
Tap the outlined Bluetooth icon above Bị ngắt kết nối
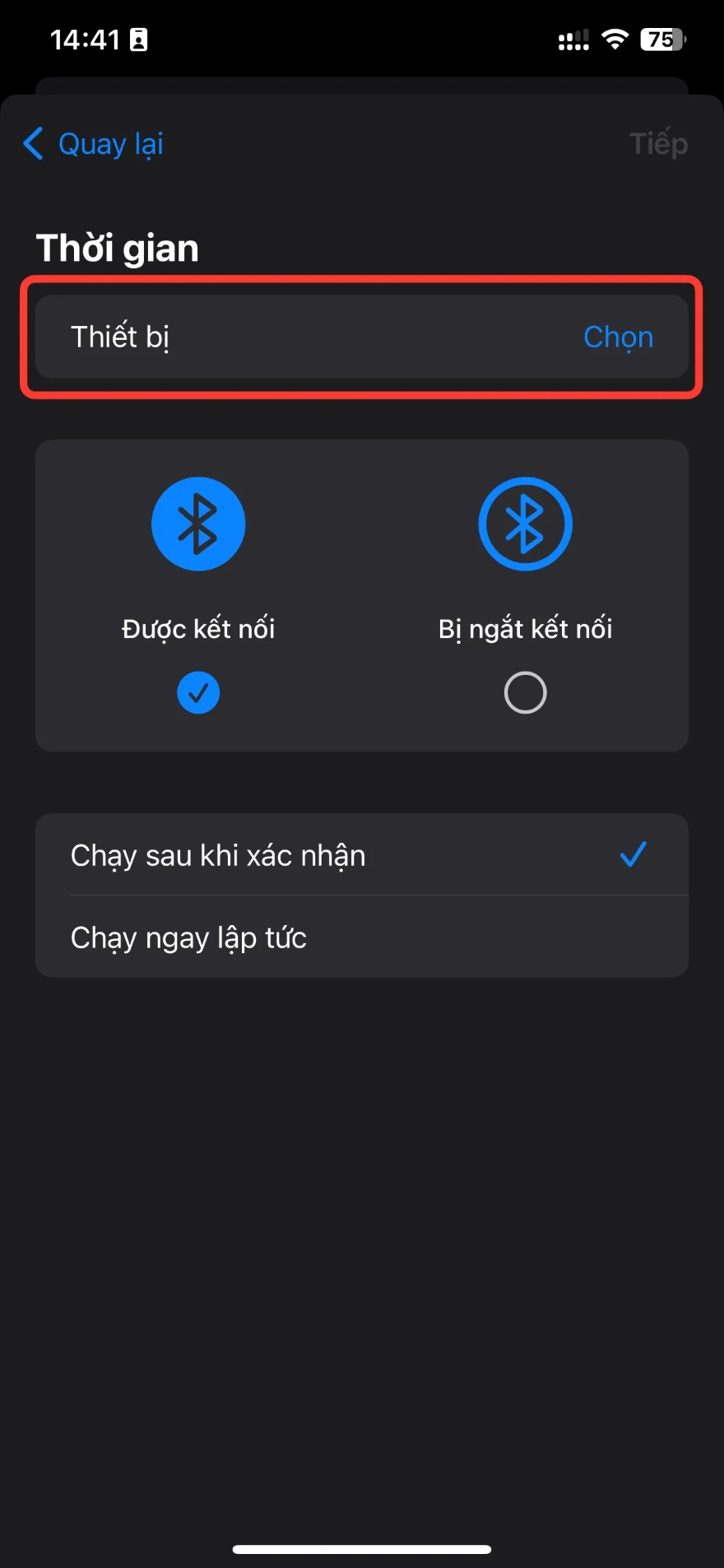pyautogui.click(x=525, y=523)
